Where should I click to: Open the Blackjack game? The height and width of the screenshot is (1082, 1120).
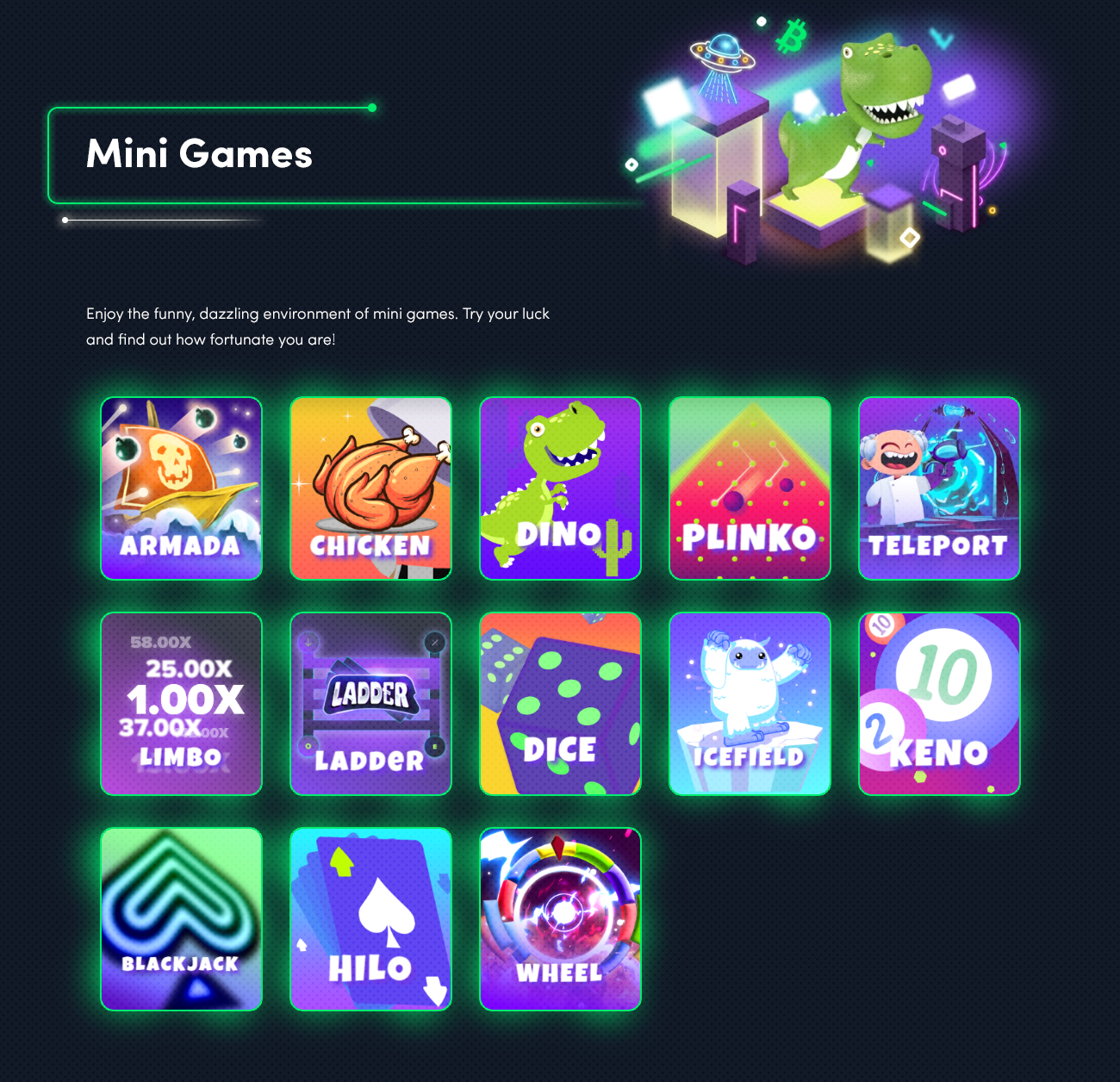click(181, 919)
